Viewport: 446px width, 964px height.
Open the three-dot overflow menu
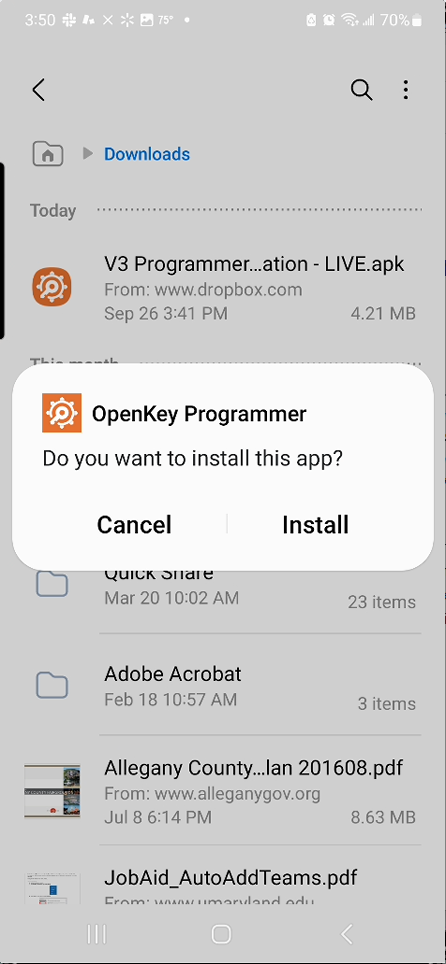(405, 90)
